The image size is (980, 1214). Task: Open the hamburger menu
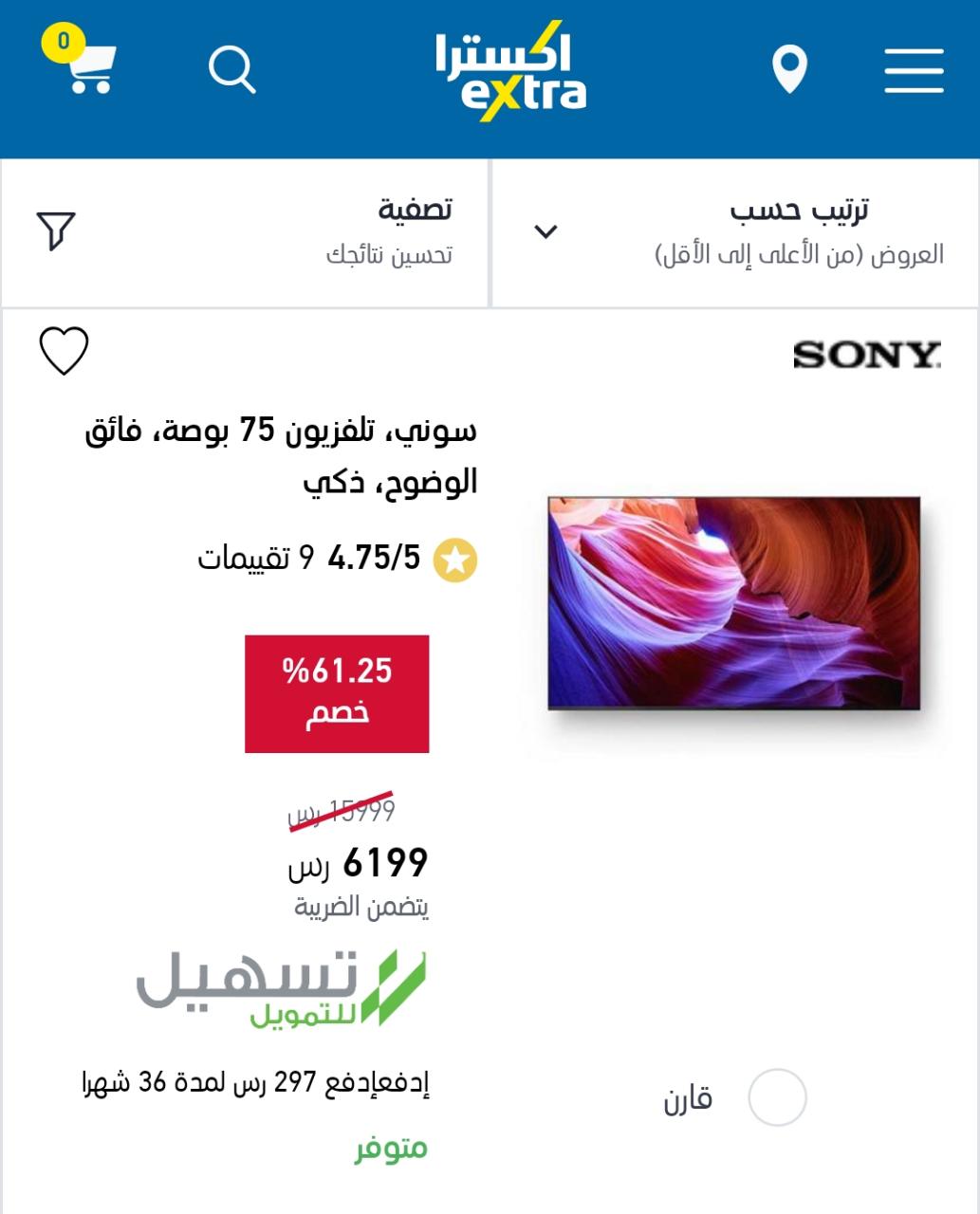[914, 71]
